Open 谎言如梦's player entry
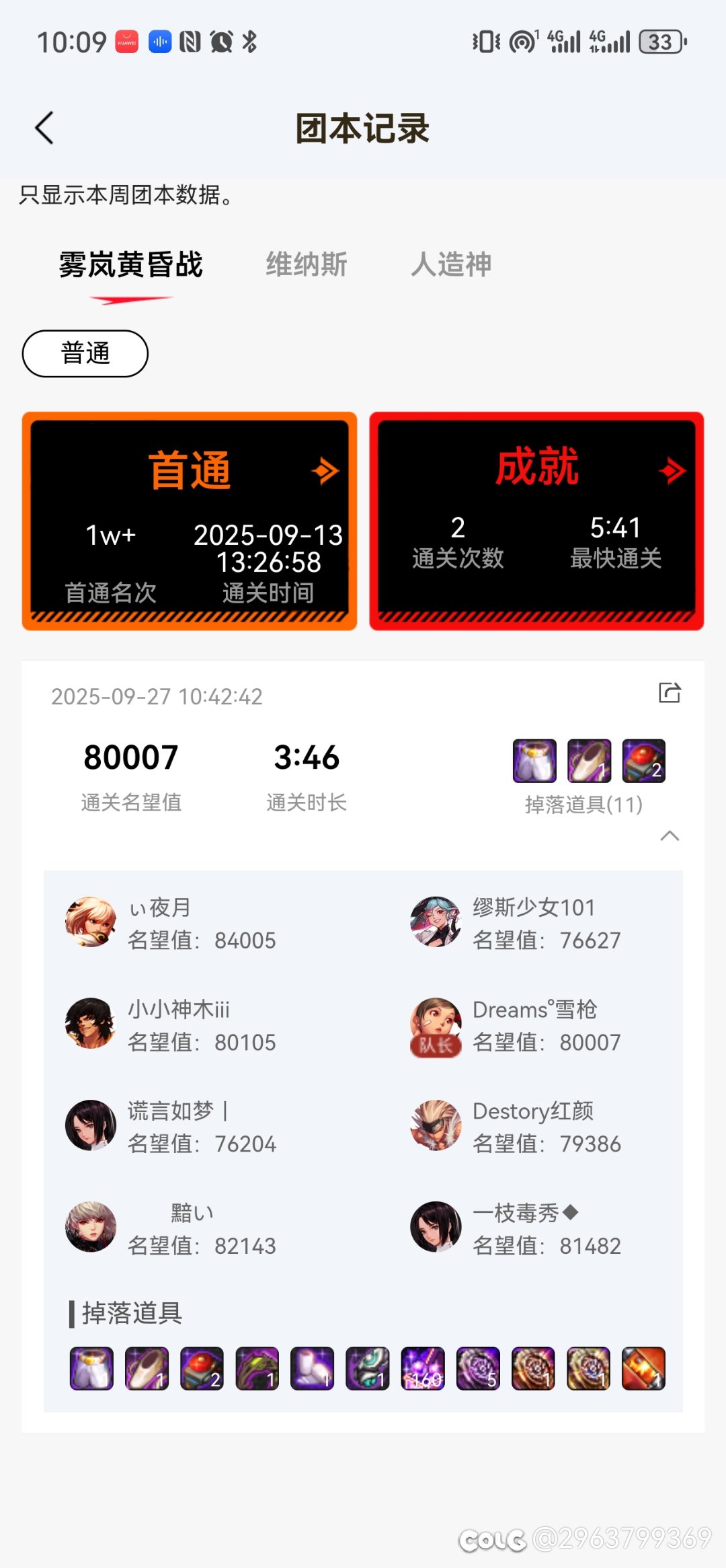 click(x=91, y=1126)
